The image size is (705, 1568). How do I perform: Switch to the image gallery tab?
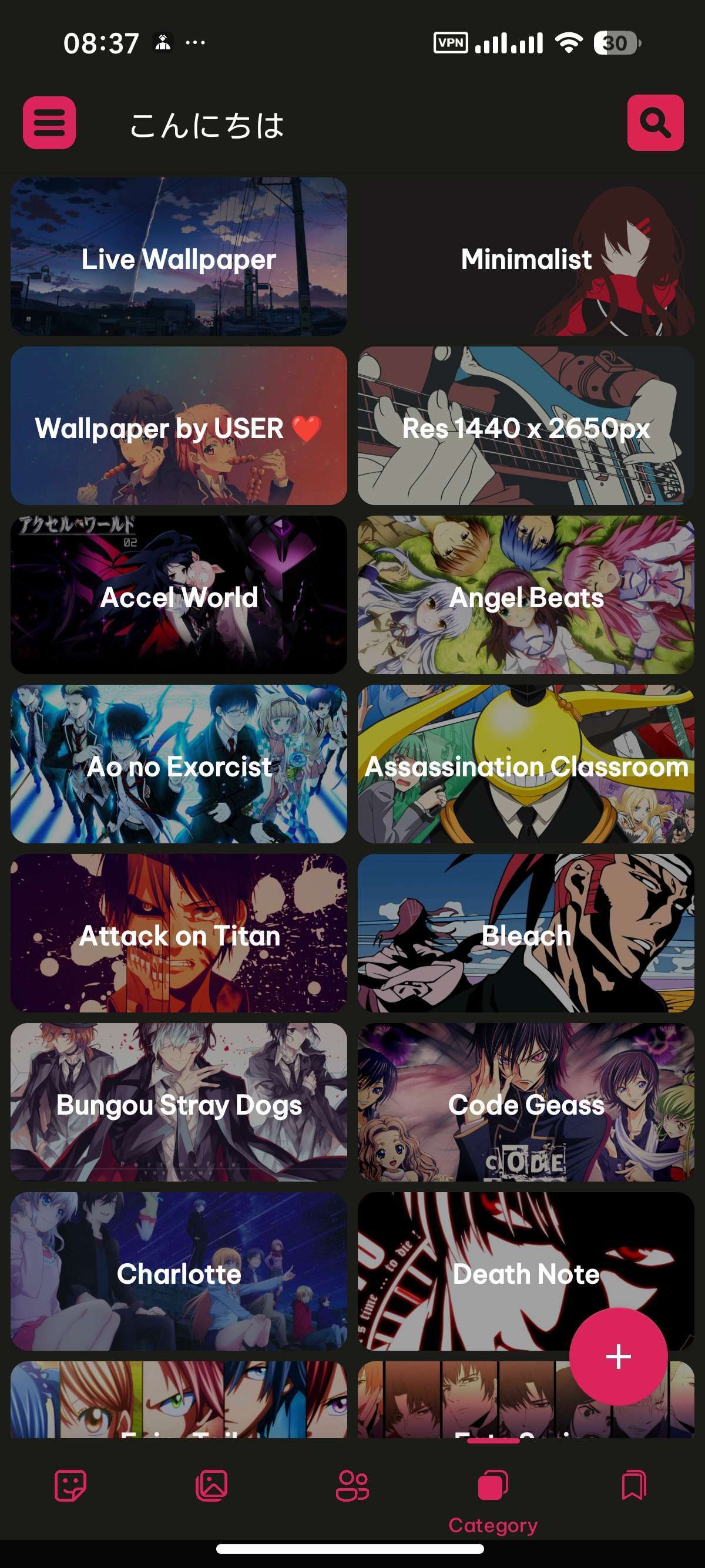[211, 1486]
